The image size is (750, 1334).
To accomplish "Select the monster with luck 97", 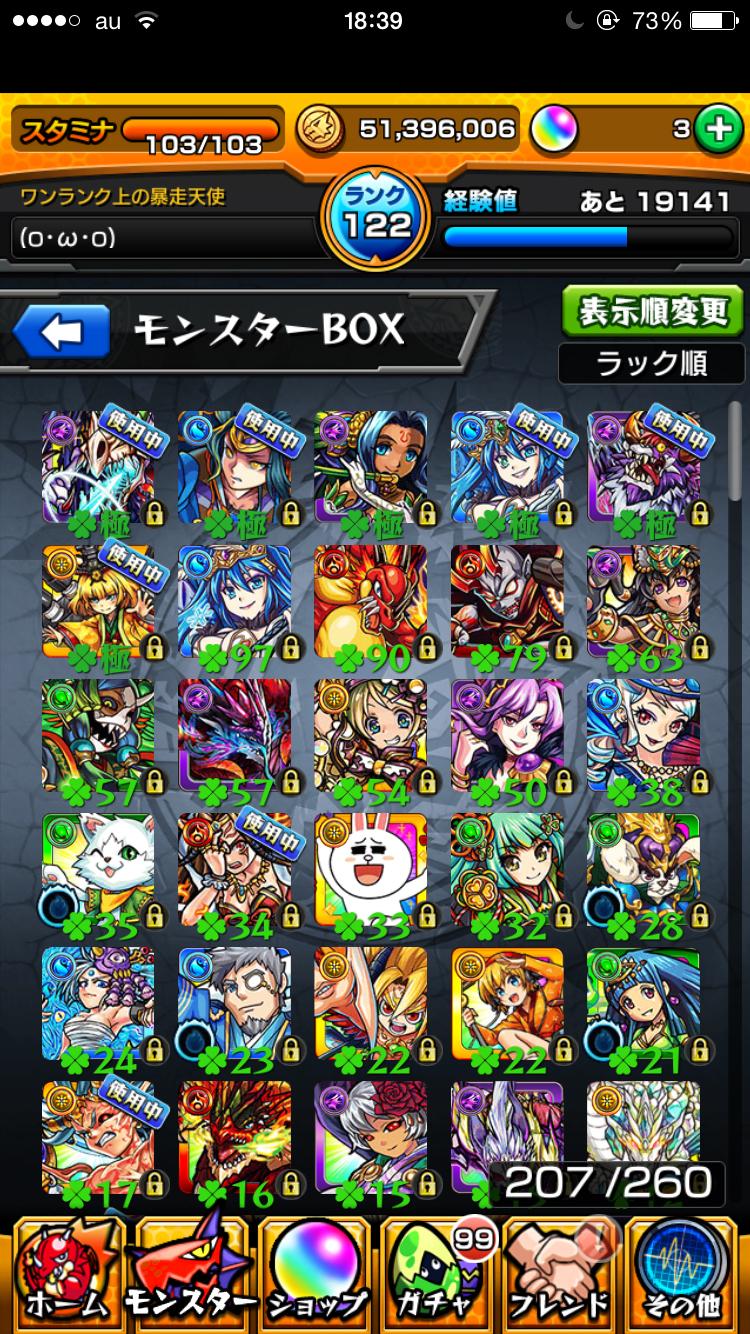I will click(x=234, y=603).
